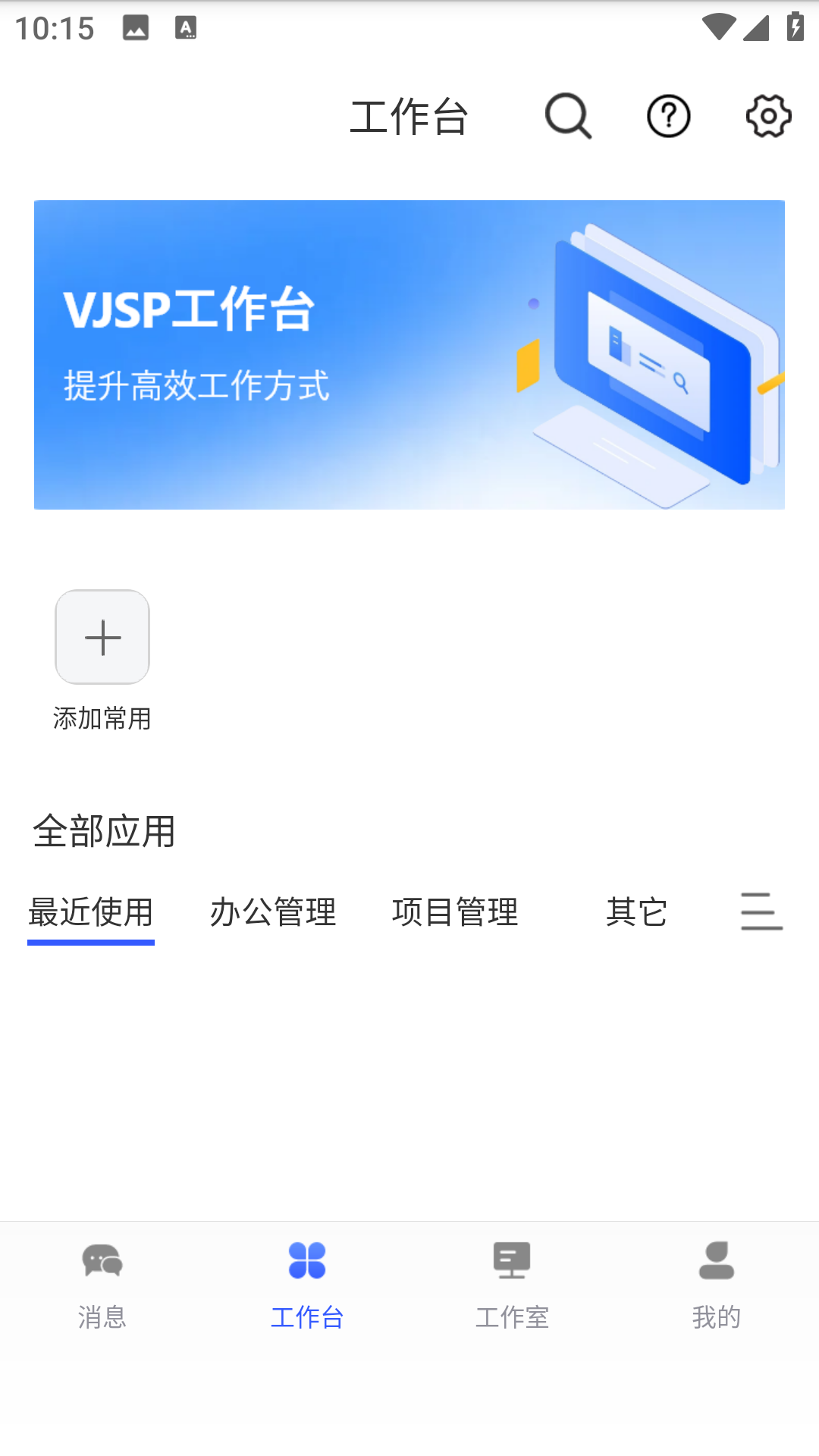The width and height of the screenshot is (819, 1456).
Task: Click the help question mark icon
Action: pos(668,116)
